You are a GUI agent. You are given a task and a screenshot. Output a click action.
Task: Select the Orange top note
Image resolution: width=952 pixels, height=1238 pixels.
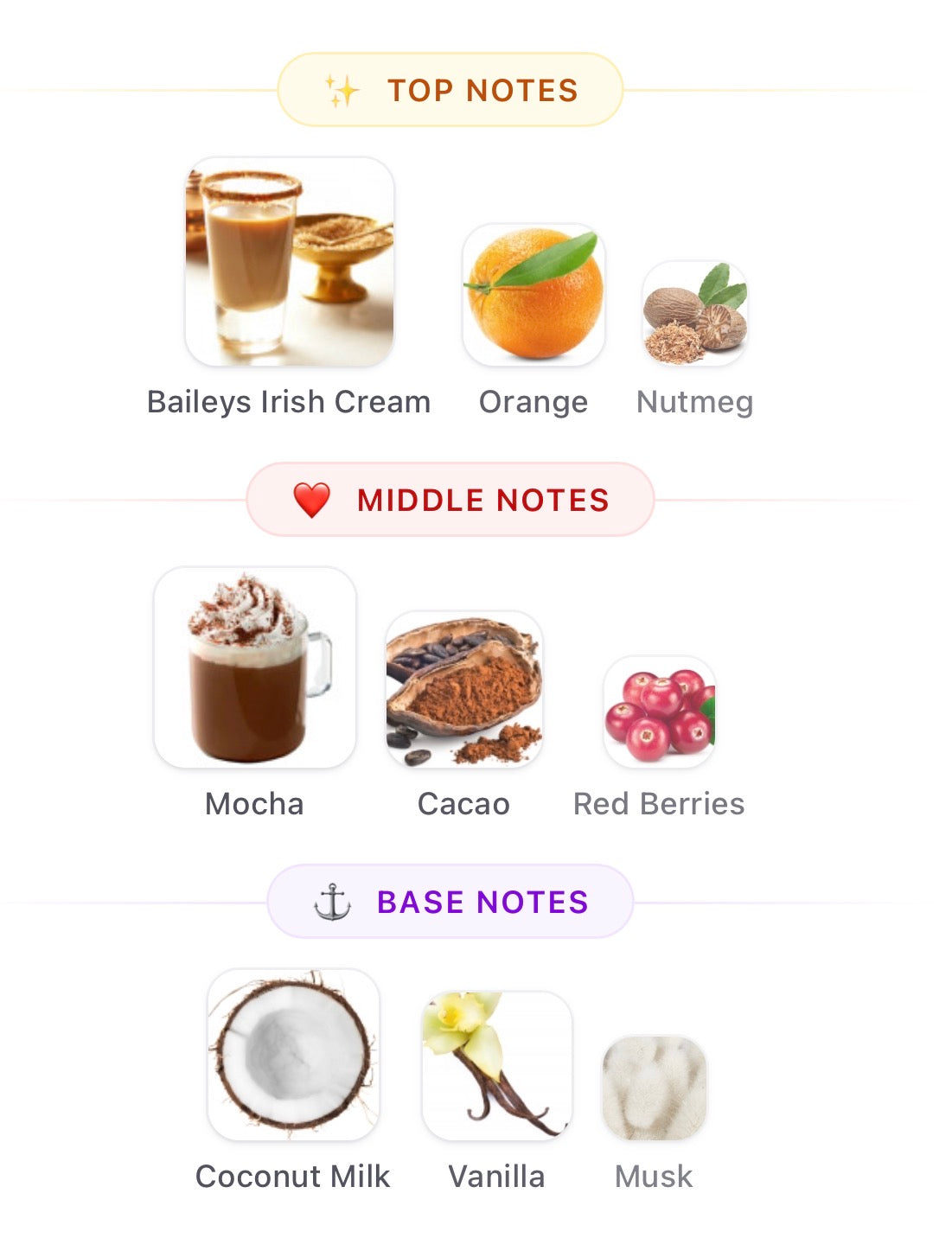(x=534, y=295)
